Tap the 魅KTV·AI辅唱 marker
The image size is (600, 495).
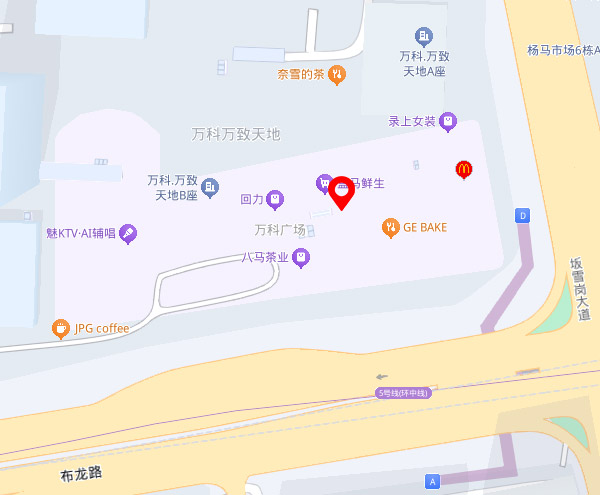pos(128,234)
